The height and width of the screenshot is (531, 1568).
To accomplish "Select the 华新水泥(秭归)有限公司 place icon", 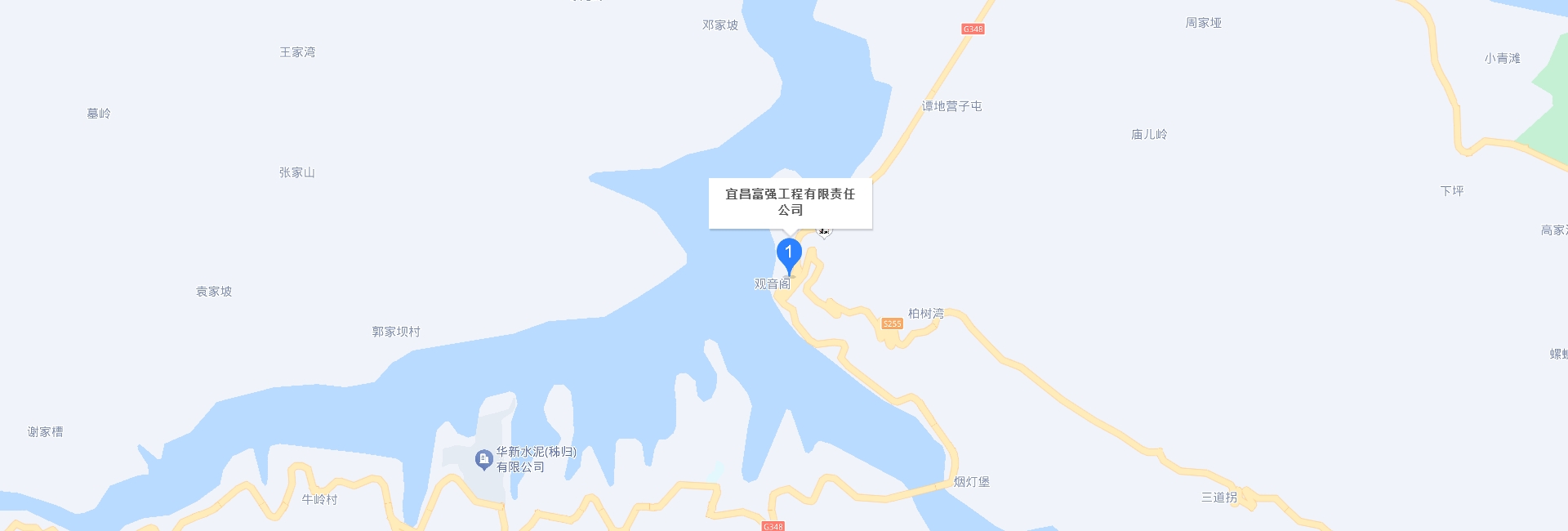I will coord(483,459).
